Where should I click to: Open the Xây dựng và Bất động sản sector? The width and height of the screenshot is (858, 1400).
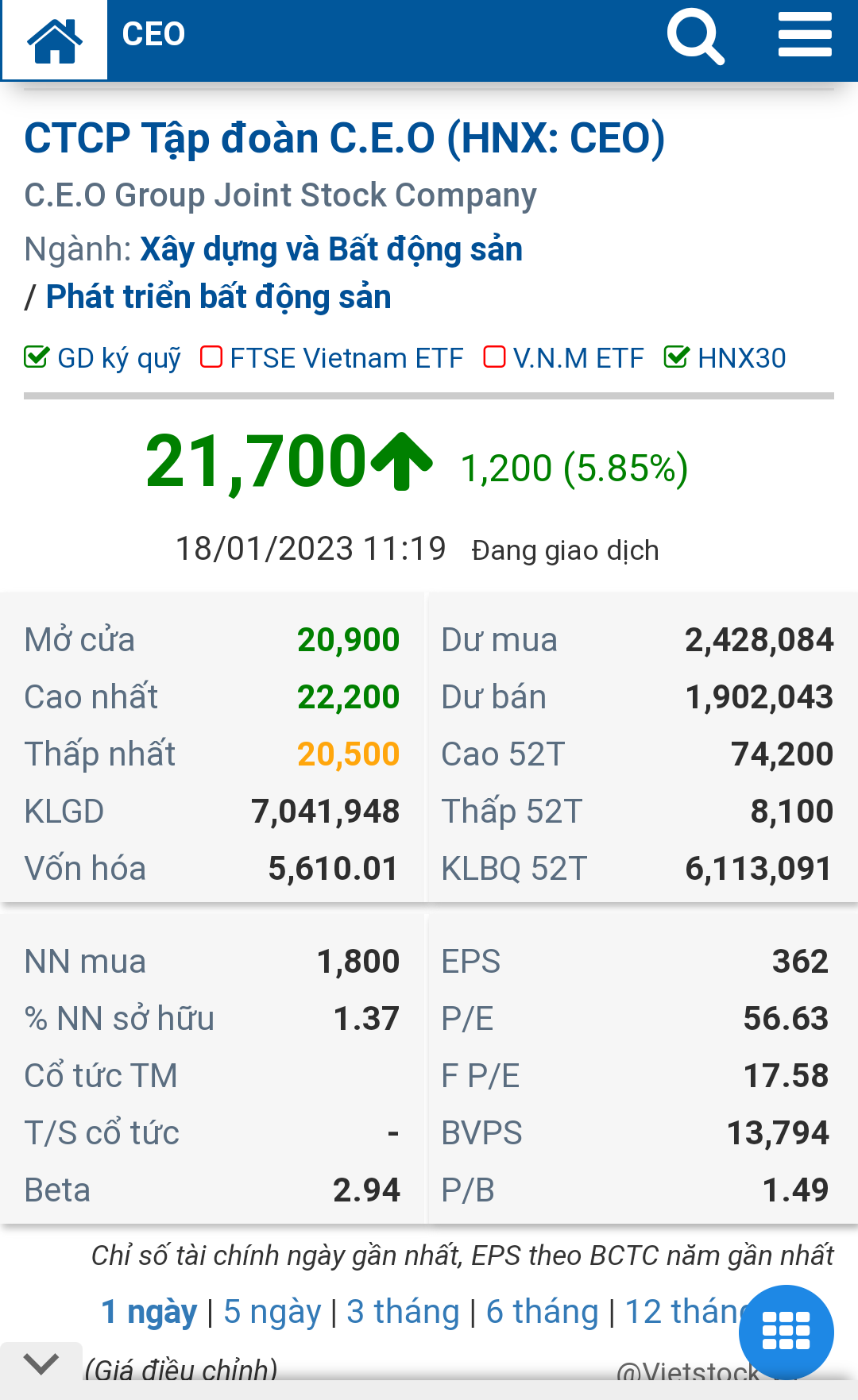pos(331,249)
